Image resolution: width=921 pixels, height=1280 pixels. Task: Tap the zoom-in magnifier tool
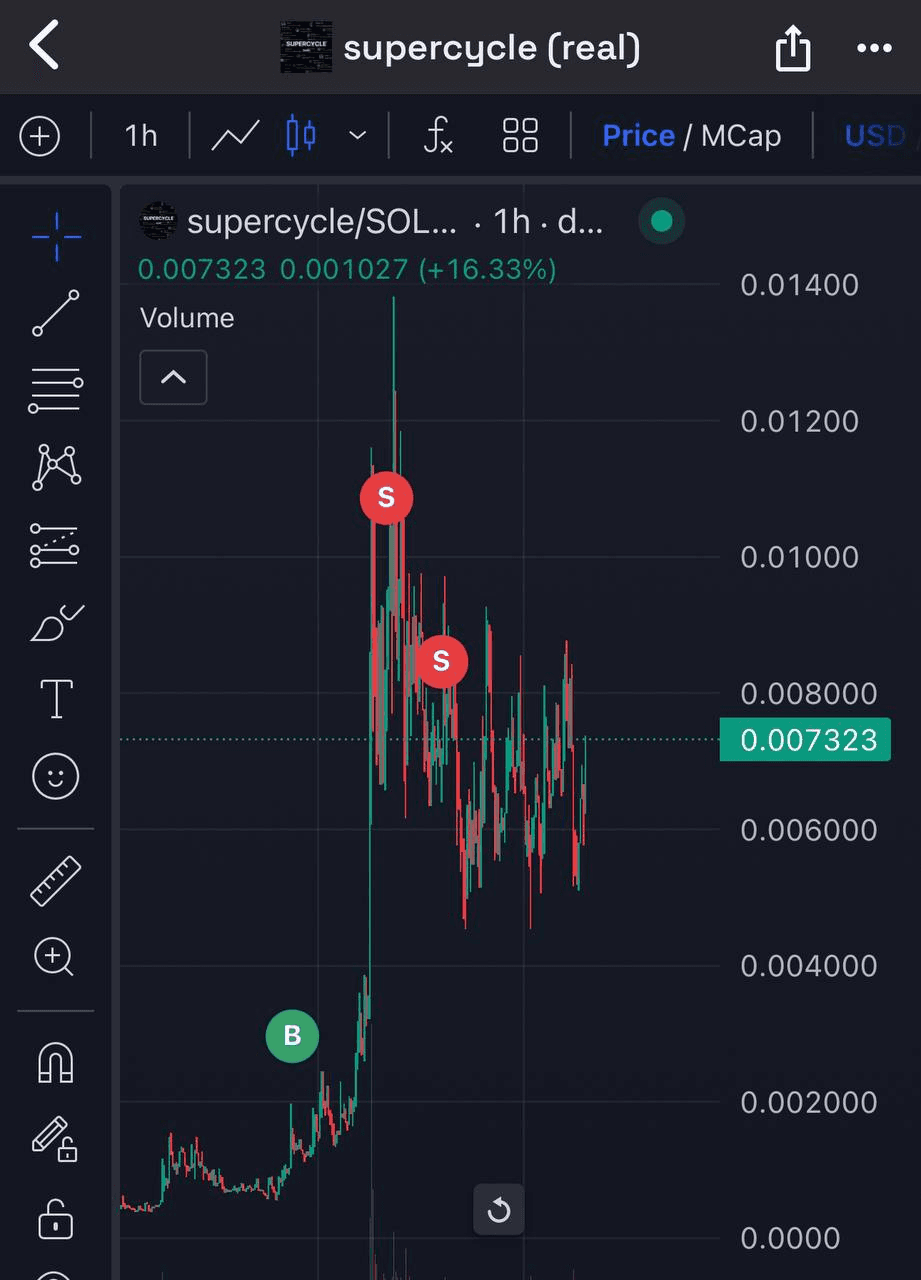coord(56,958)
